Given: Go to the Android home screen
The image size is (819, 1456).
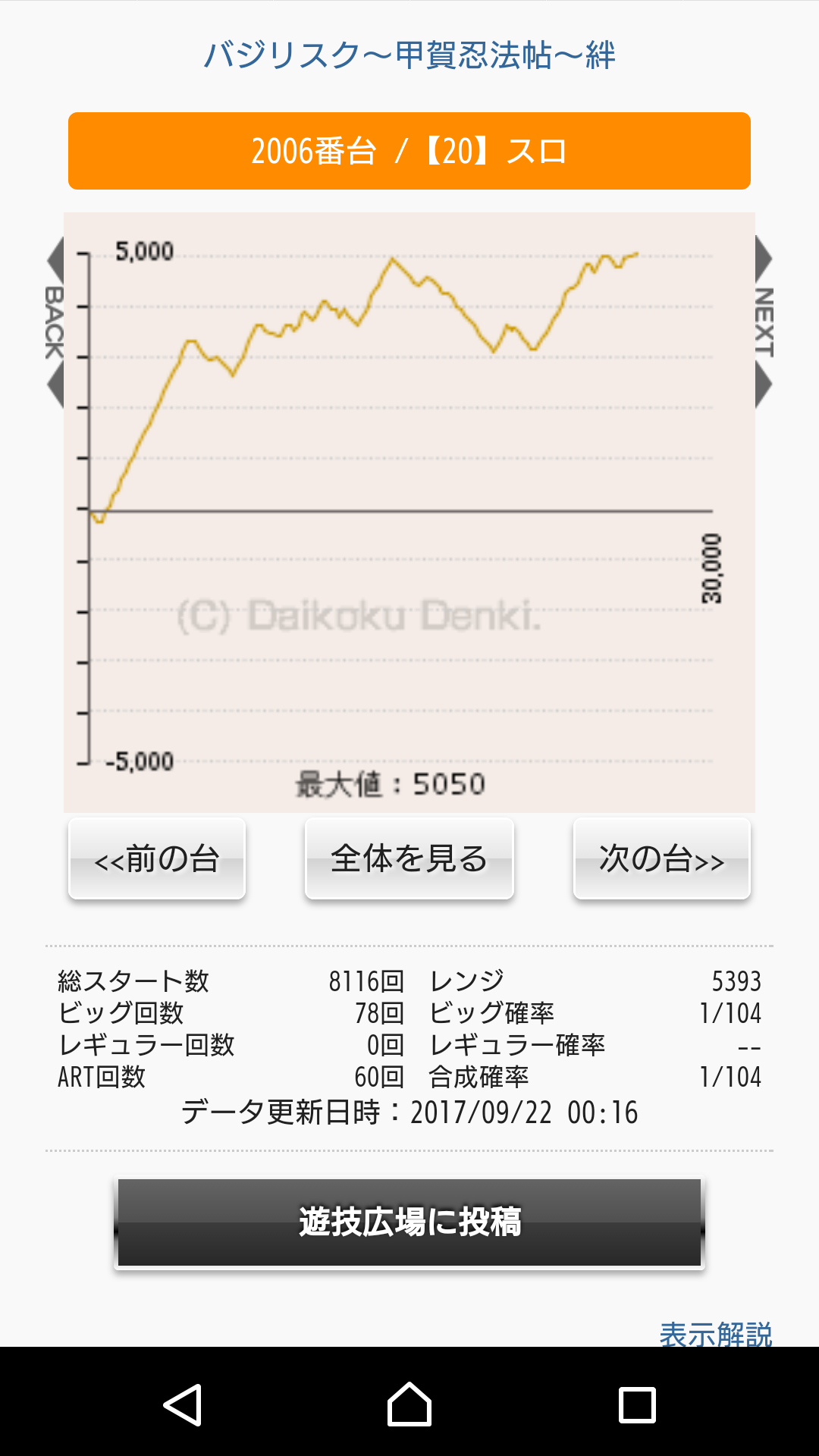Looking at the screenshot, I should coord(409,1404).
